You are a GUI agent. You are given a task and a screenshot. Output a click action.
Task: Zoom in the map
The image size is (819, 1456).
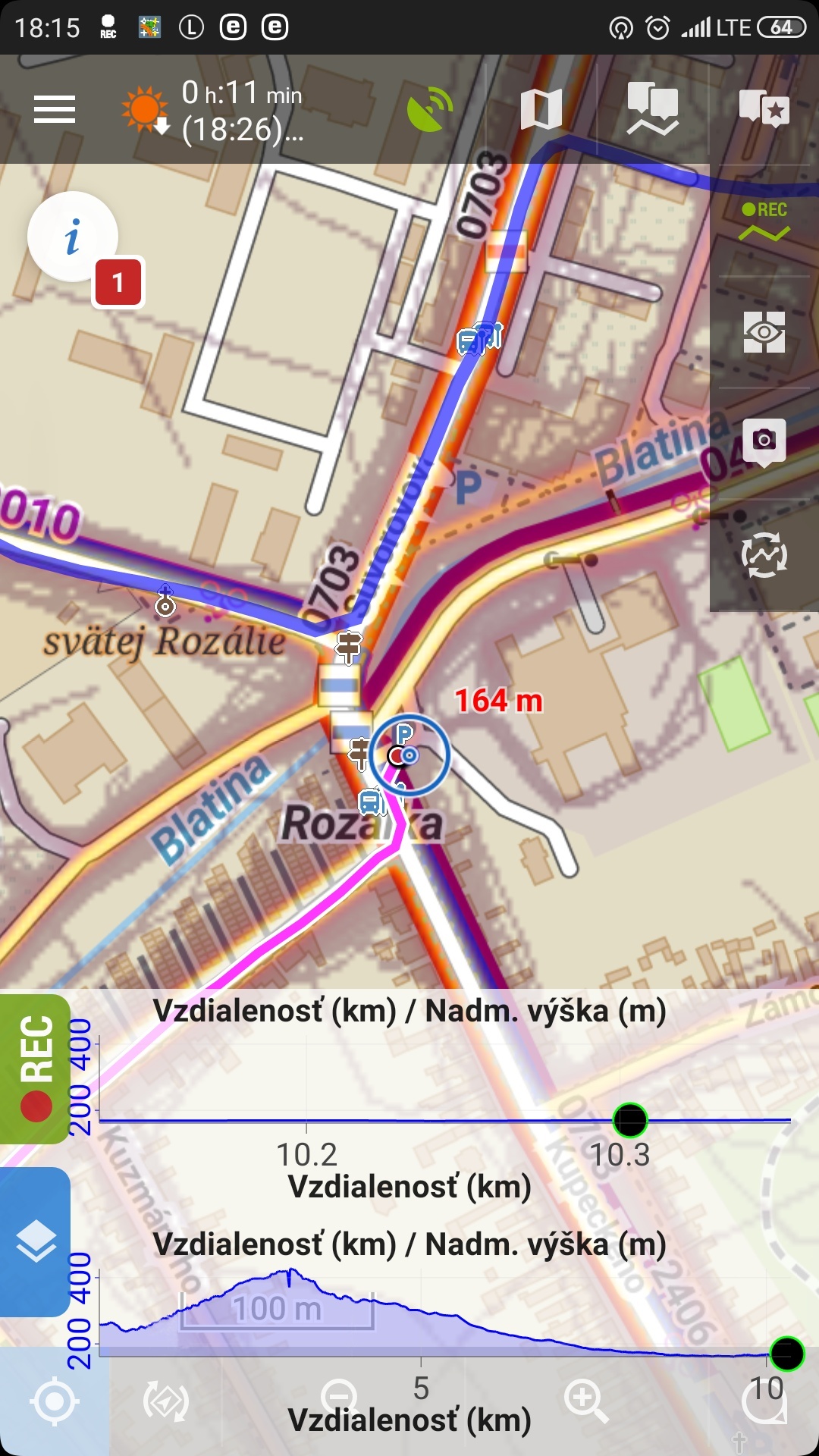(x=585, y=1400)
